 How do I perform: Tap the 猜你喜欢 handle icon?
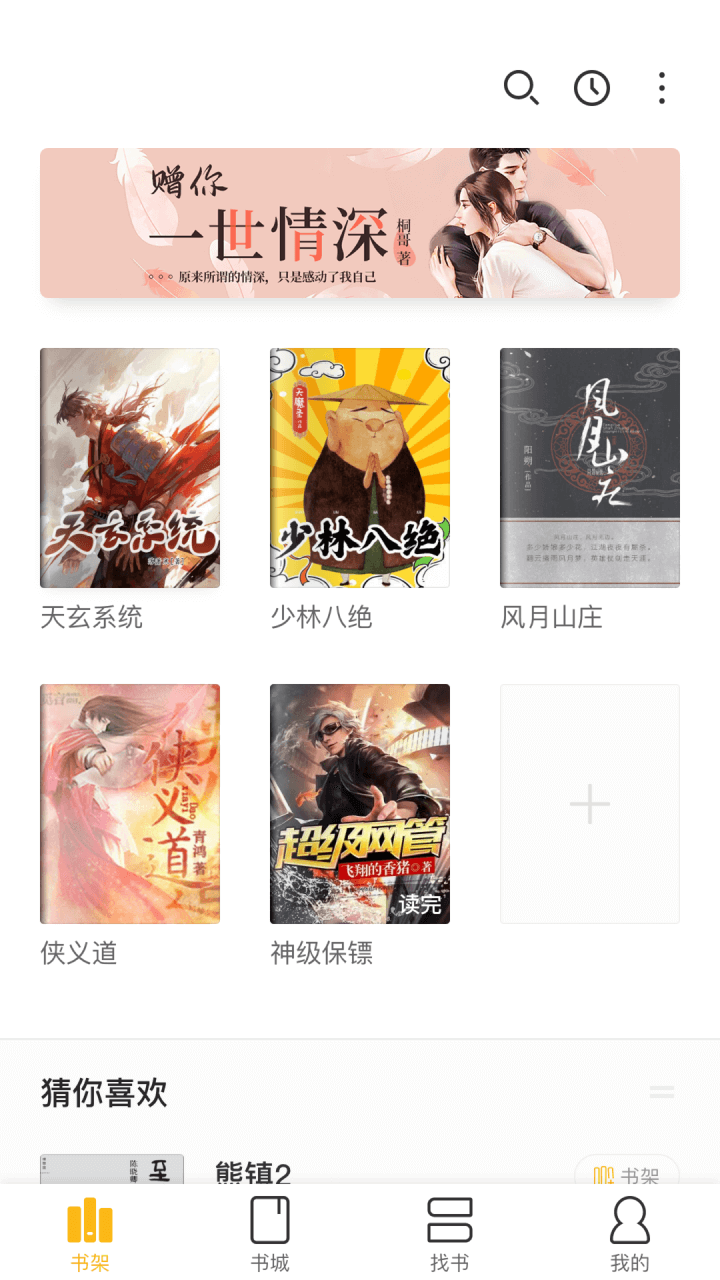661,1092
